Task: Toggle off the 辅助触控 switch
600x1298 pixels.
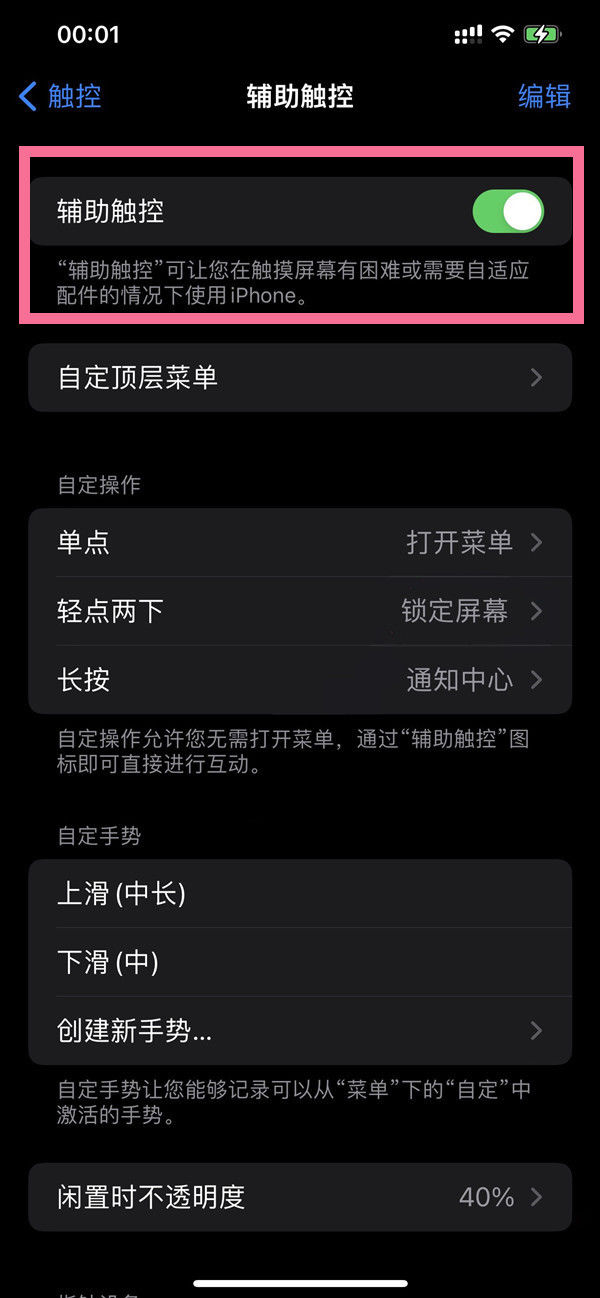Action: [x=507, y=212]
